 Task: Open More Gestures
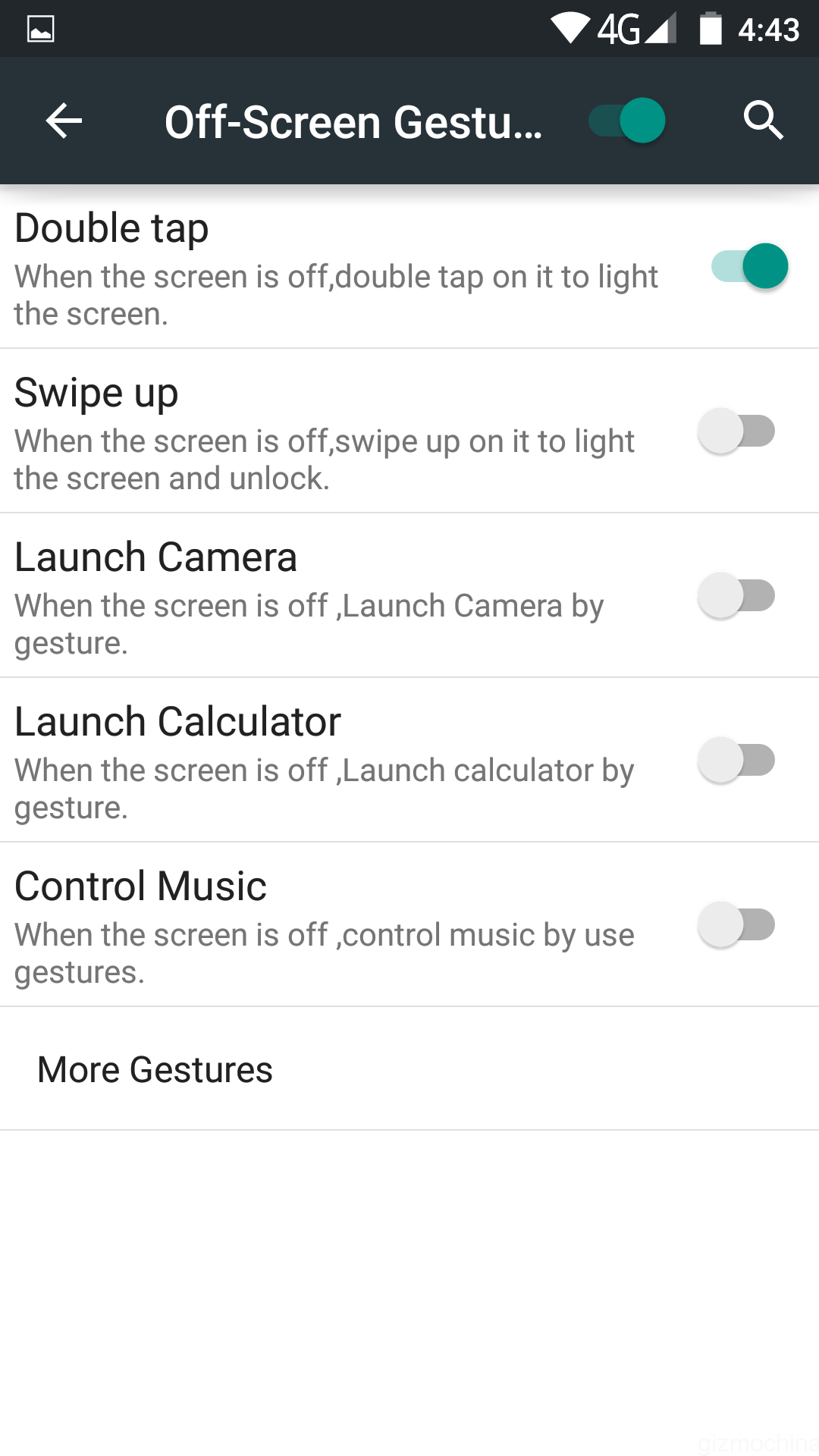coord(155,1069)
